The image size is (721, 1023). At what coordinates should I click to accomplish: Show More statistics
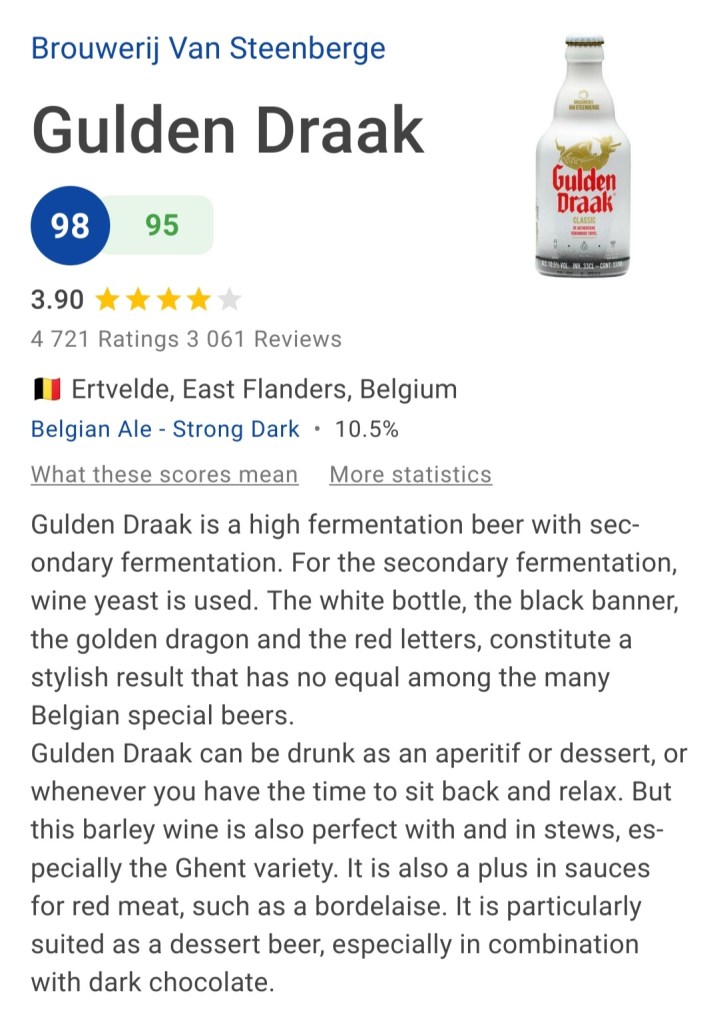pos(410,474)
